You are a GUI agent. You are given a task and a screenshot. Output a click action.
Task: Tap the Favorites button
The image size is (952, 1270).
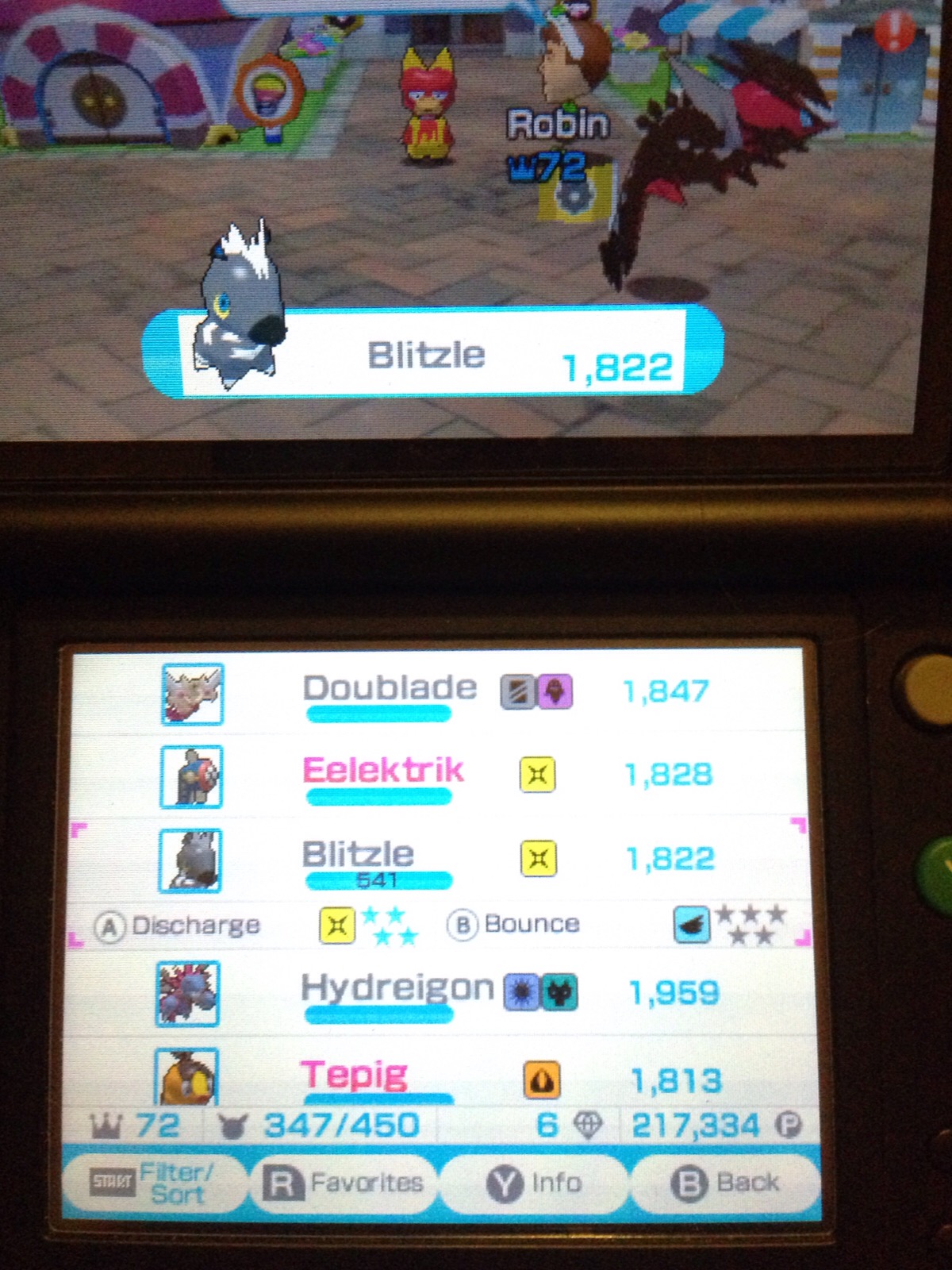[344, 1183]
